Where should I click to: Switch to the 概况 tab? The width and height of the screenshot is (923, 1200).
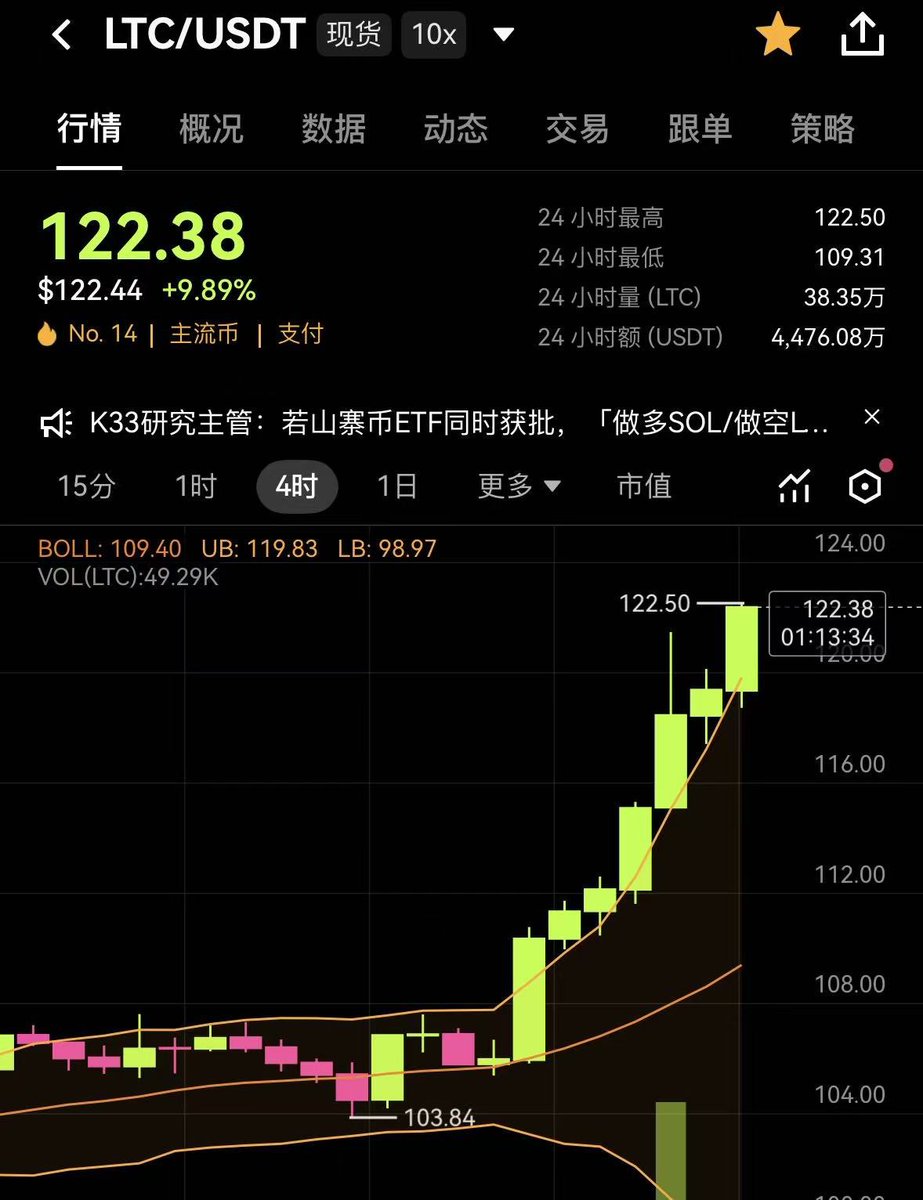tap(211, 129)
